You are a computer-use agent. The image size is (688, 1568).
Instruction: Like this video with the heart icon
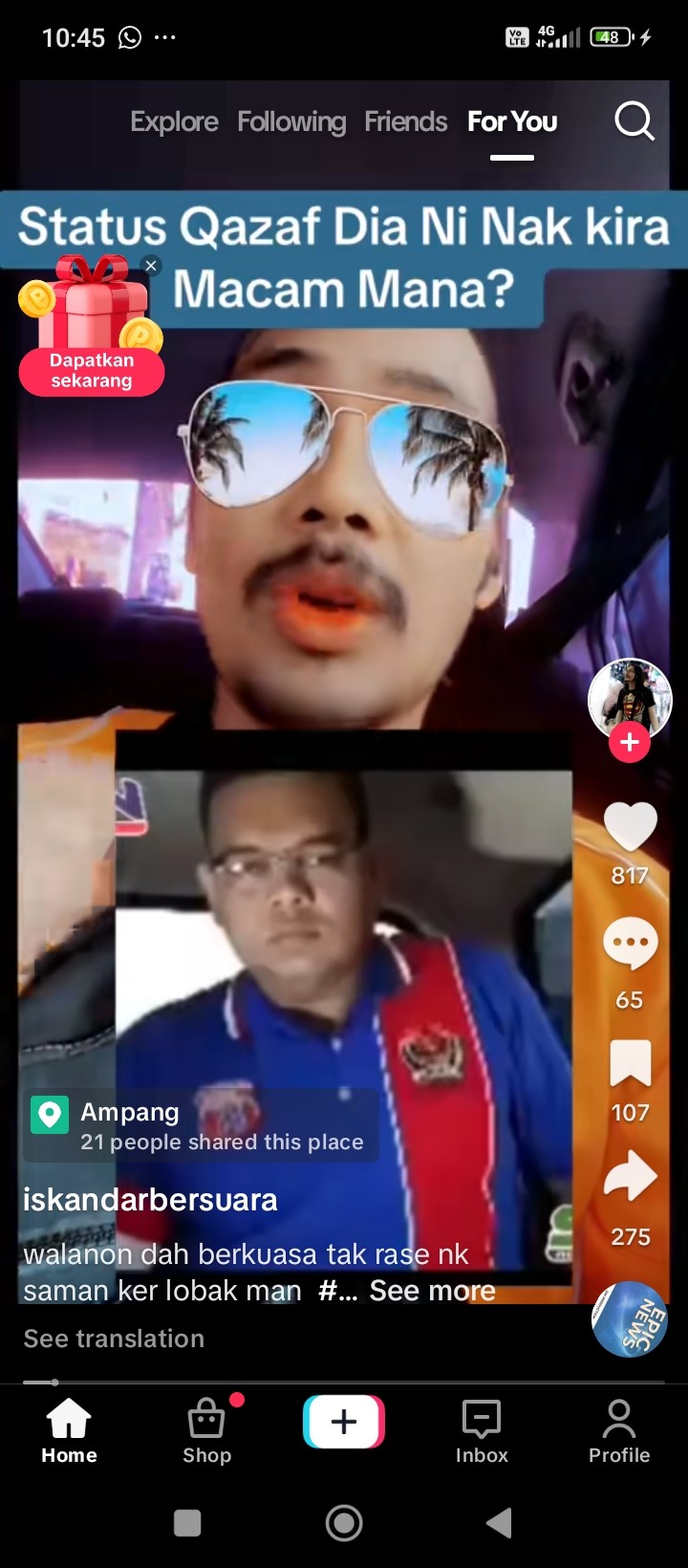point(630,827)
